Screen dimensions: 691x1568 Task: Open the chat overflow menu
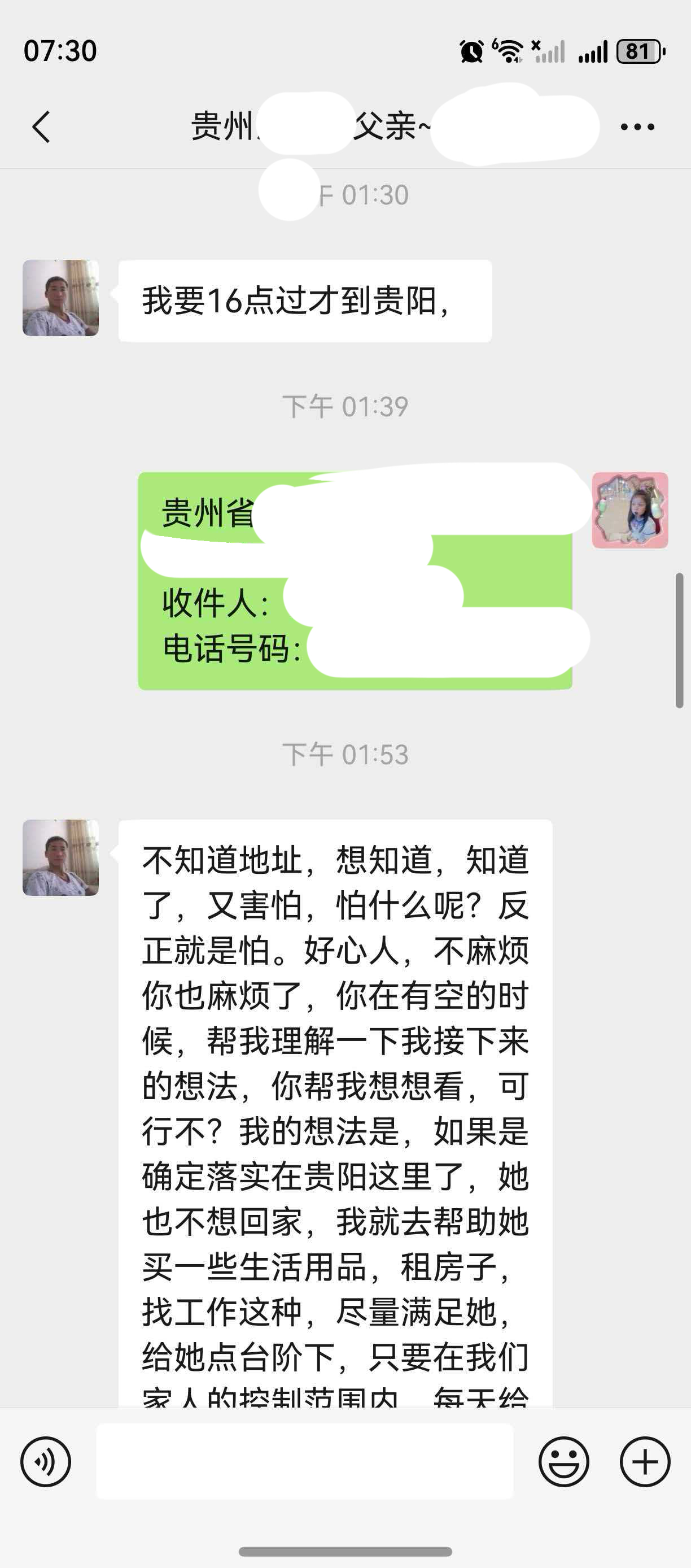coord(637,127)
